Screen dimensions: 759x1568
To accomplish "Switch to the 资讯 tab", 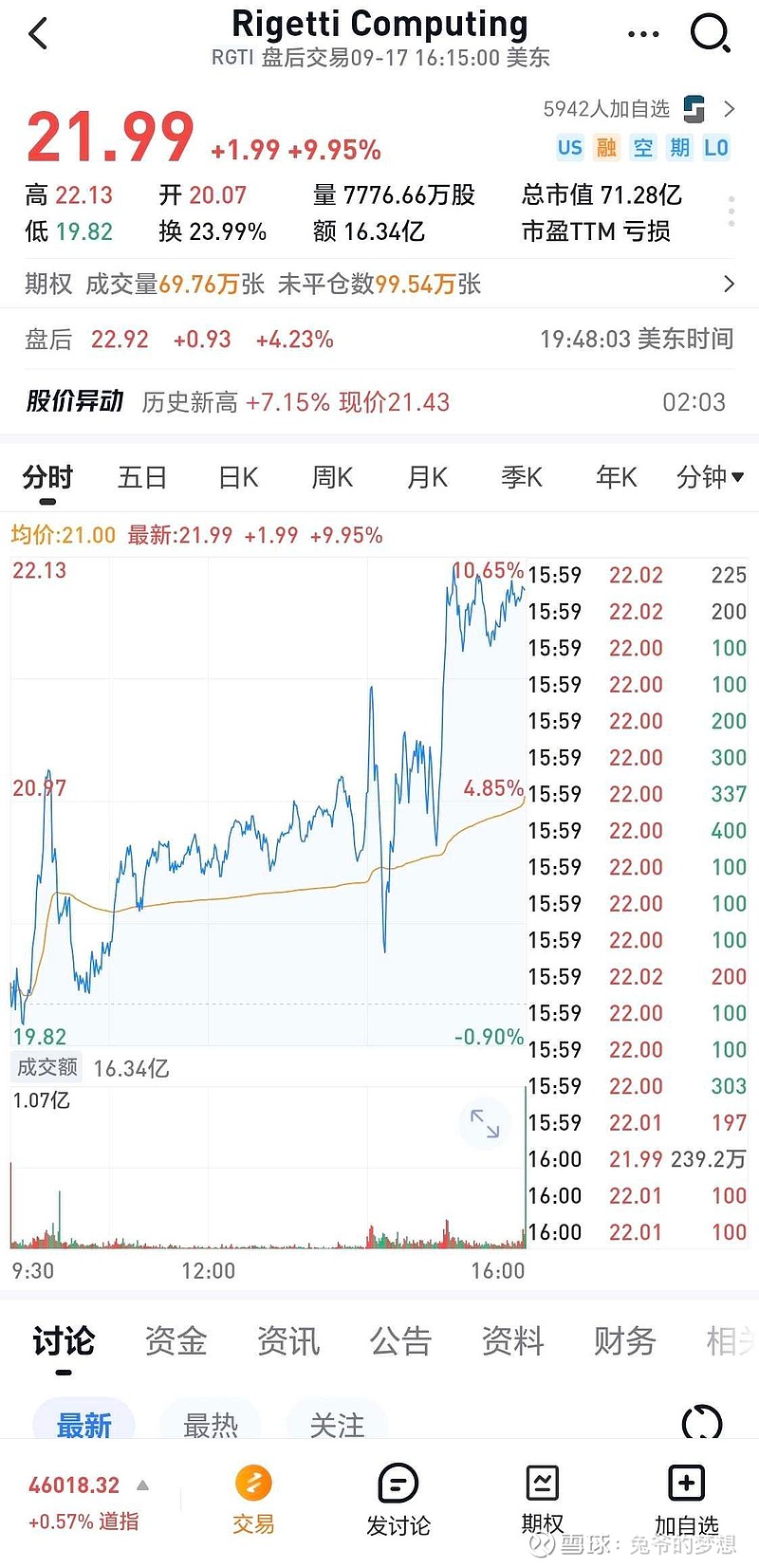I will (288, 1341).
